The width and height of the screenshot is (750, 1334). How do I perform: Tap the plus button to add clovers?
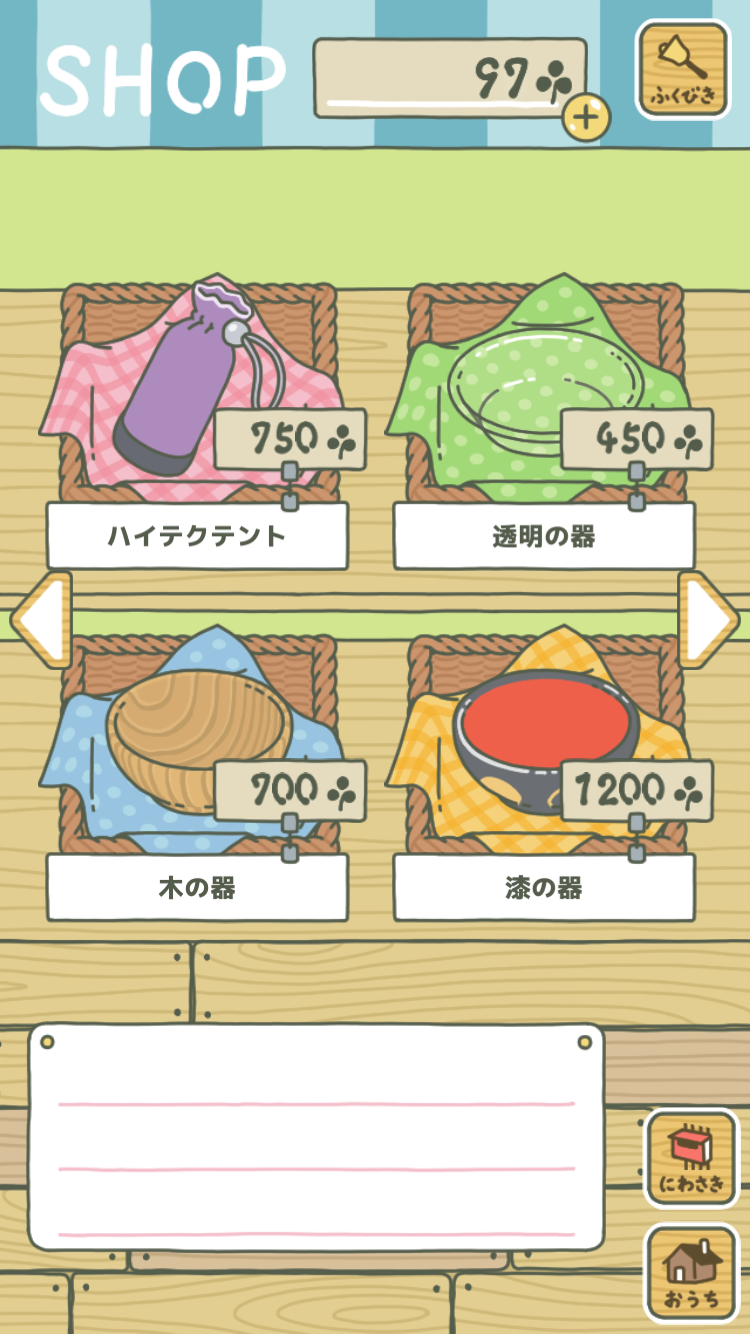click(x=587, y=118)
